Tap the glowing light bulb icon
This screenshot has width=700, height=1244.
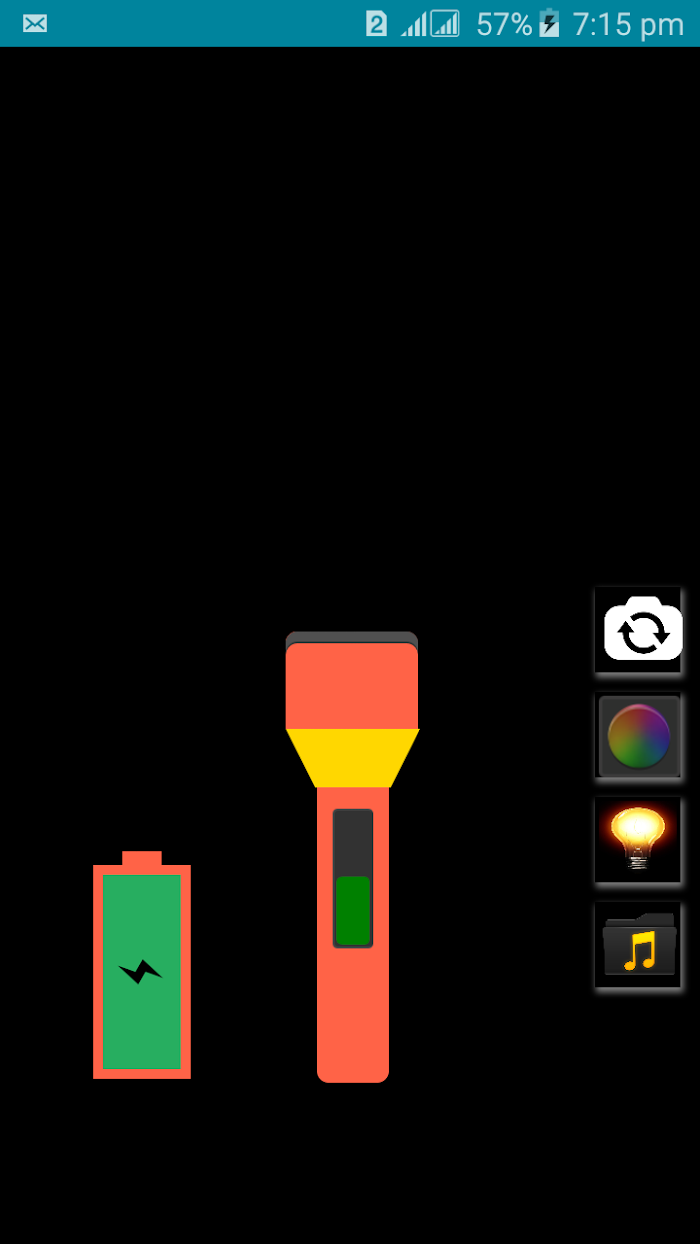tap(639, 840)
